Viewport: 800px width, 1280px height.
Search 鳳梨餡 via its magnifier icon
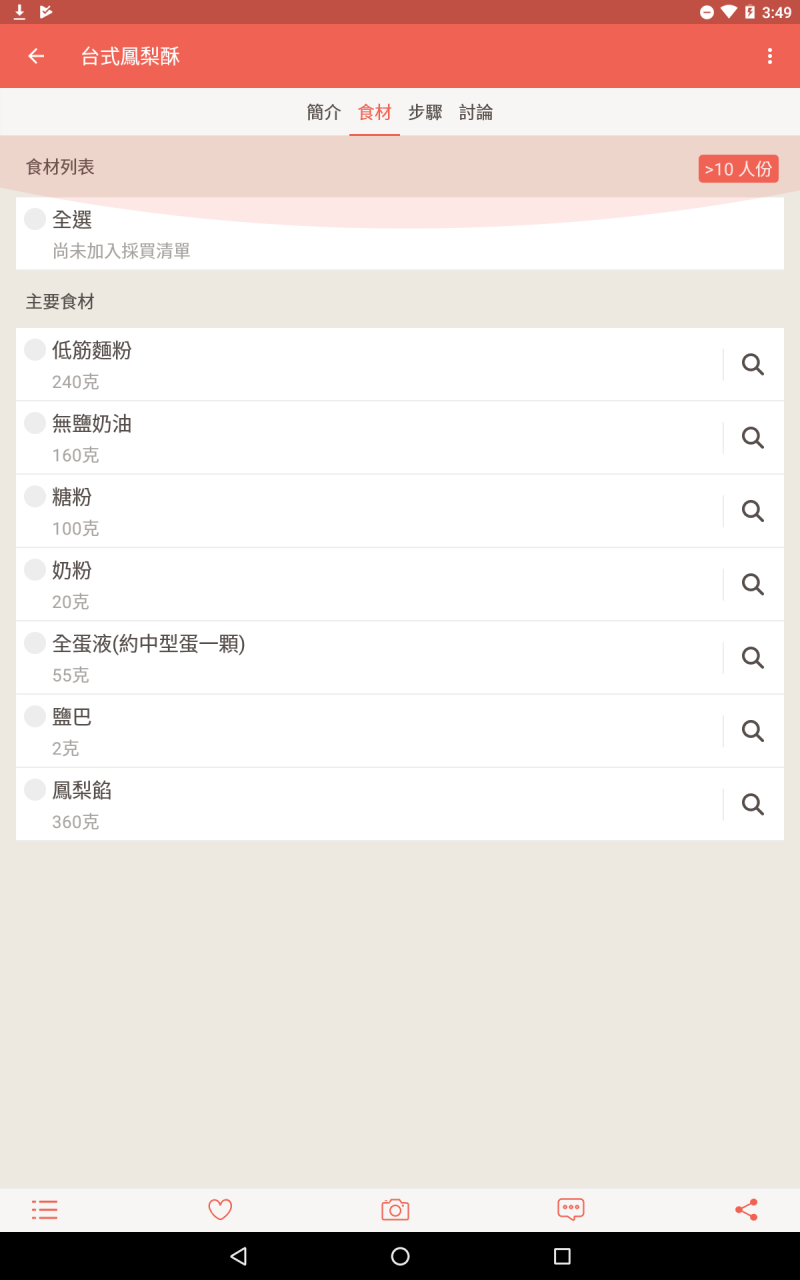point(752,804)
